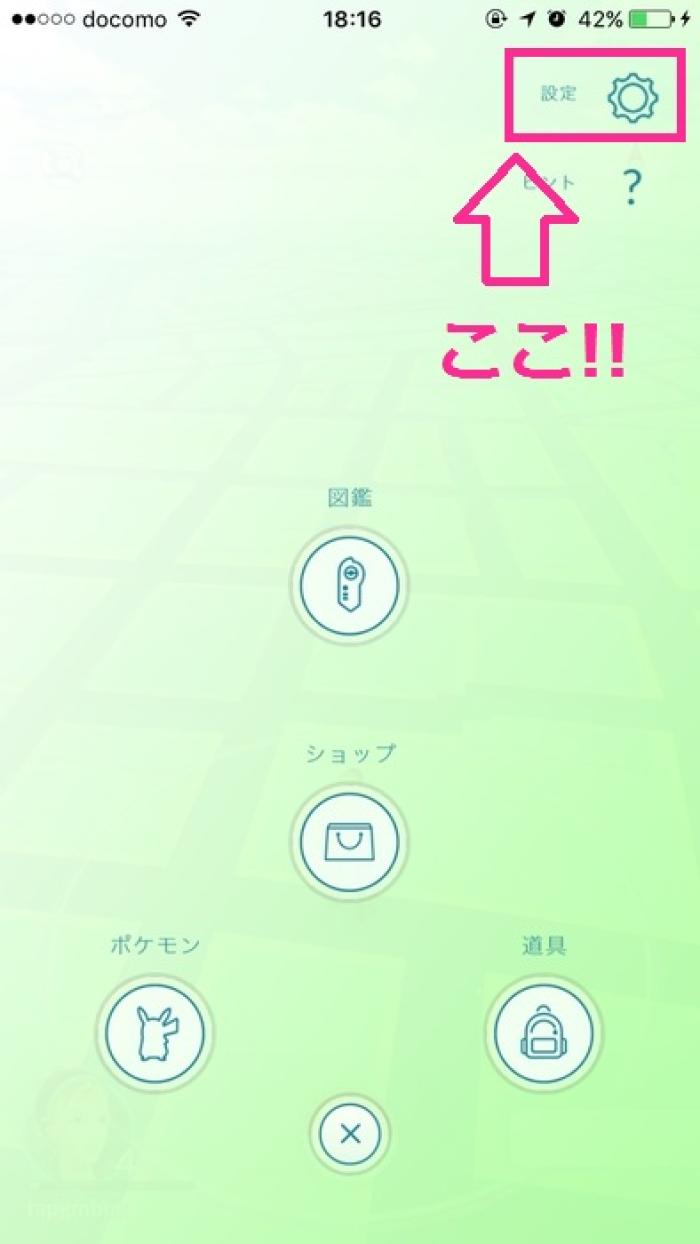Open the hints question mark (ヒント)
Image resolution: width=700 pixels, height=1244 pixels.
click(631, 187)
